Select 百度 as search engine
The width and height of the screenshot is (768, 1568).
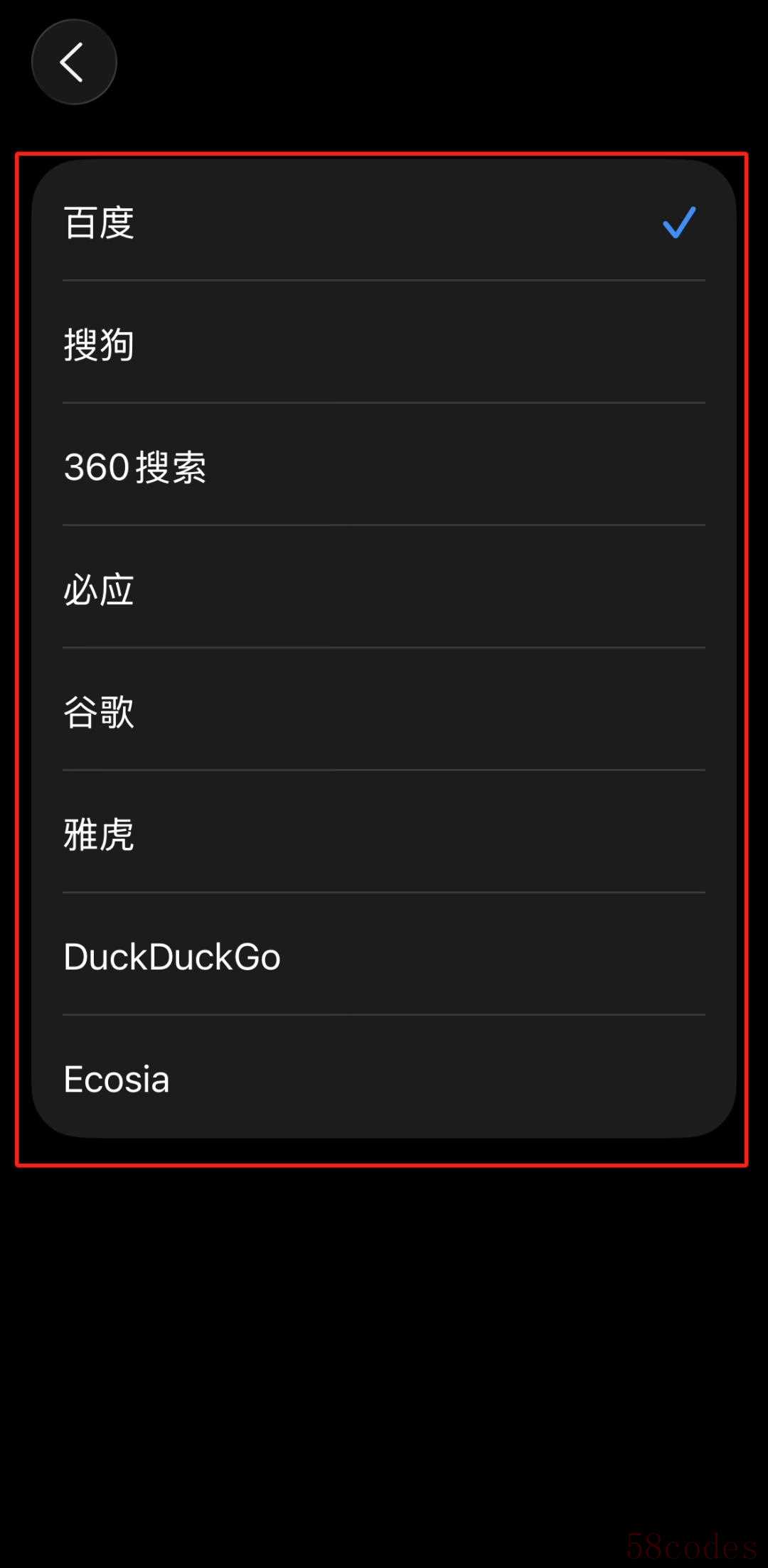(x=384, y=222)
